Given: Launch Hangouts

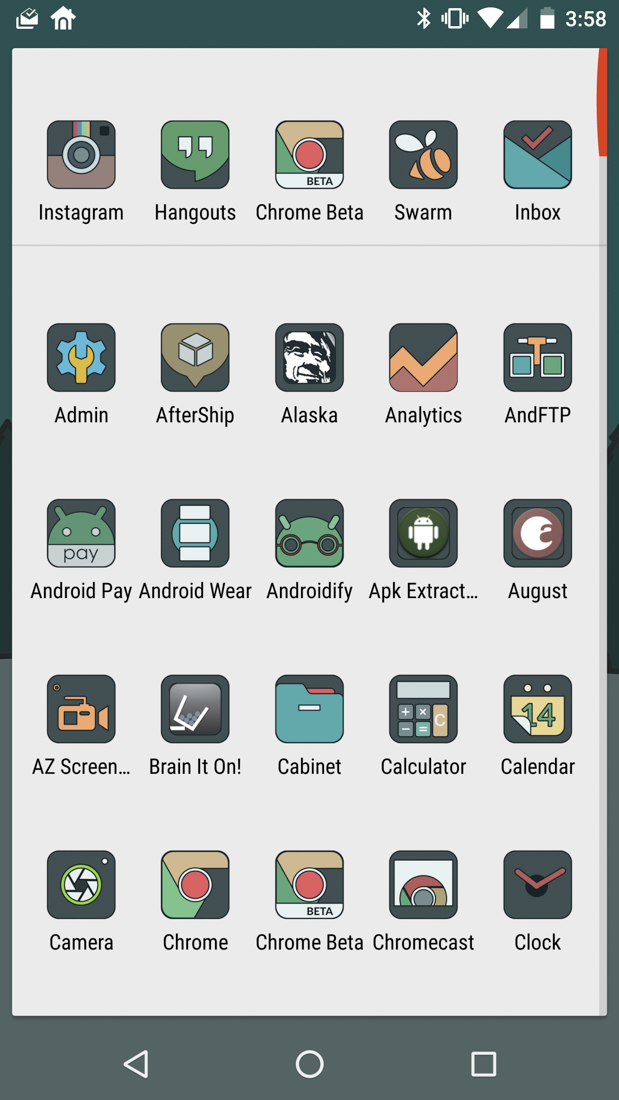Looking at the screenshot, I should tap(195, 156).
